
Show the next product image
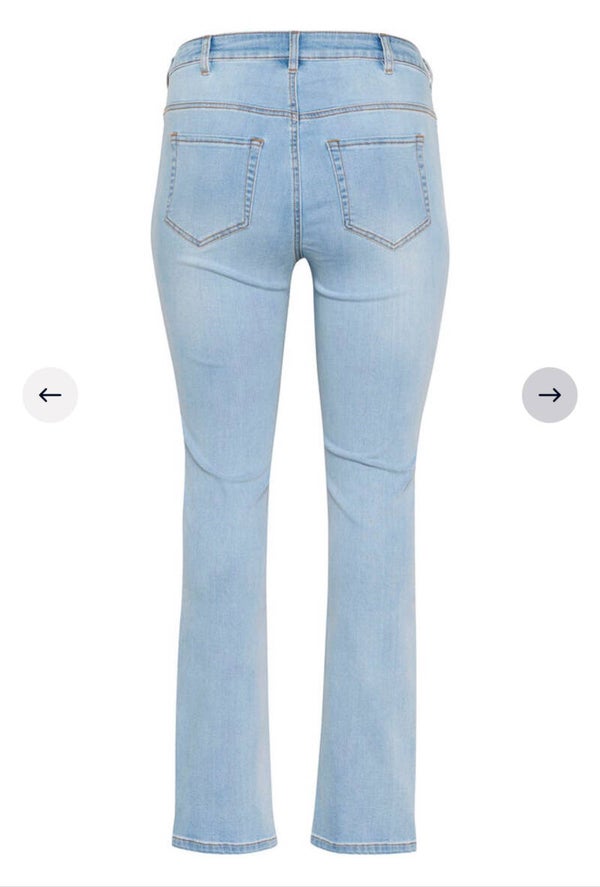[549, 395]
